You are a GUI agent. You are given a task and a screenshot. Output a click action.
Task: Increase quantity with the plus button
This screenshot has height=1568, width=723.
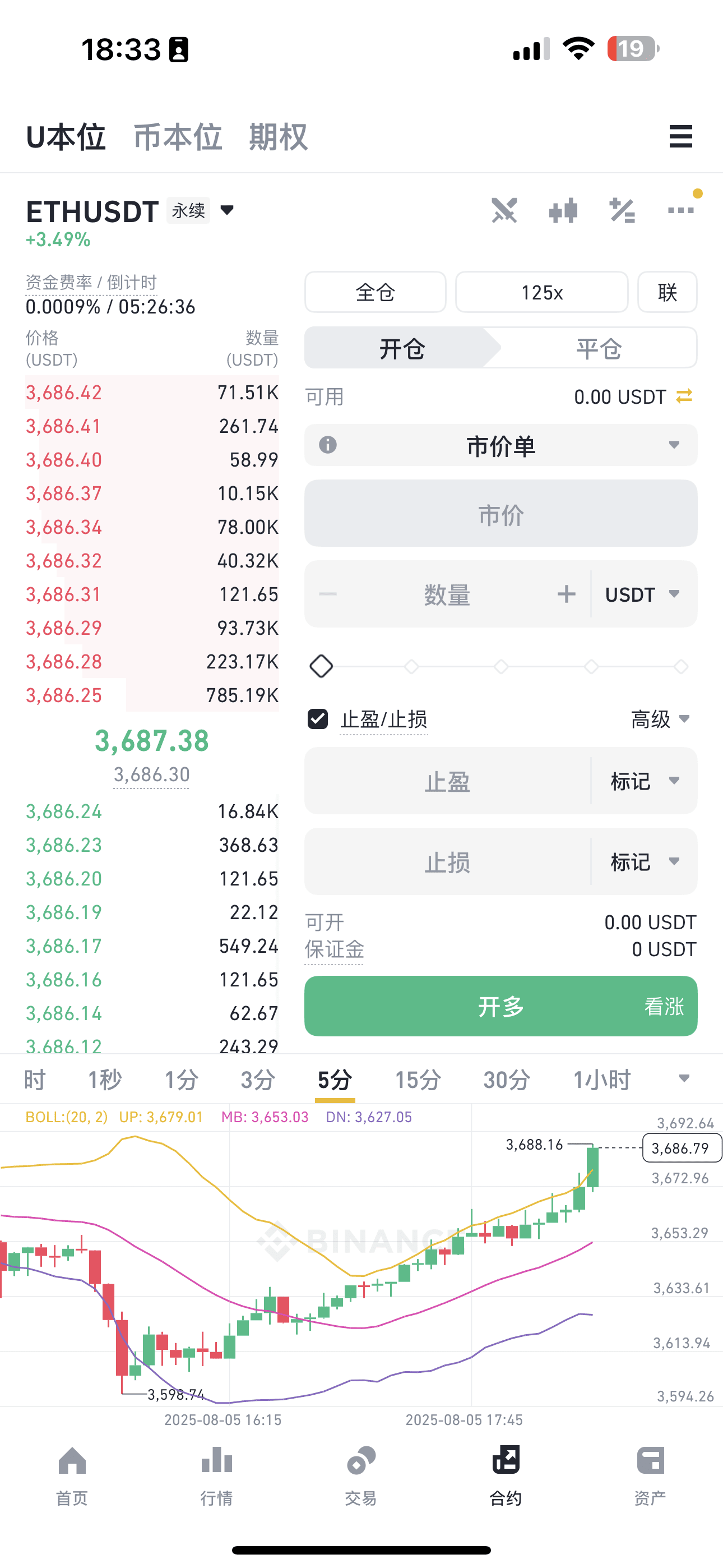(566, 594)
